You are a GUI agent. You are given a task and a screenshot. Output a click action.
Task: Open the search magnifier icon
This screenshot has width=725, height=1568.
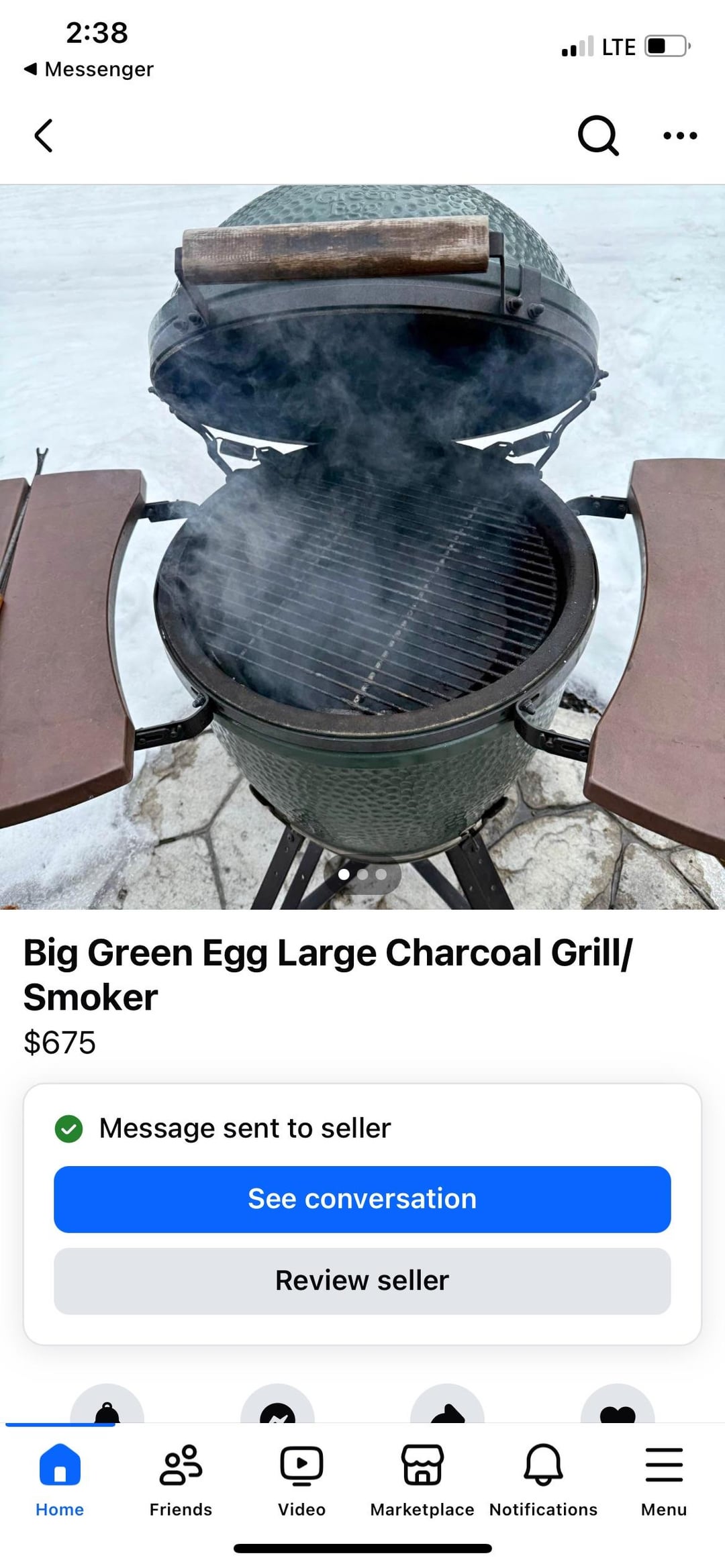[597, 136]
